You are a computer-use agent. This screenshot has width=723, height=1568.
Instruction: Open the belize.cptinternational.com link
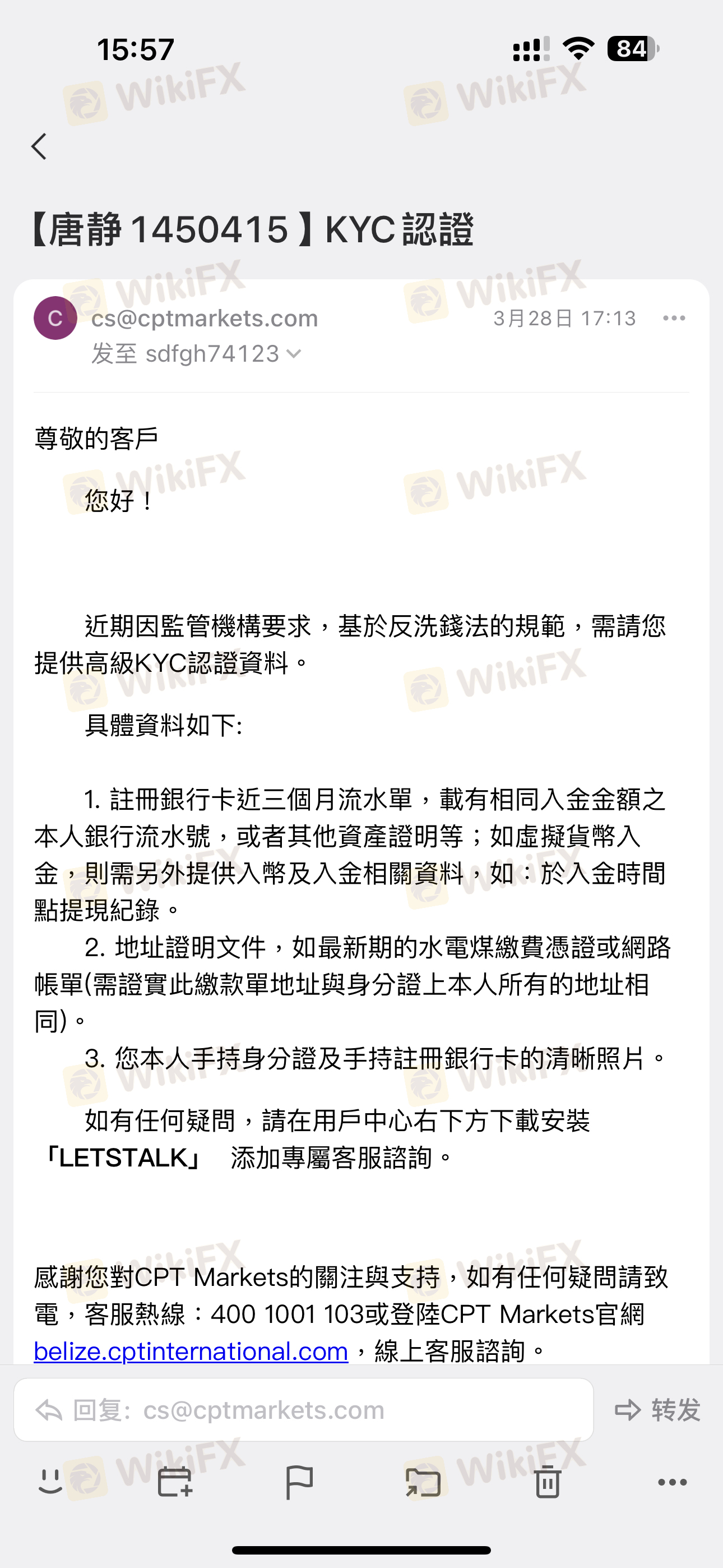pyautogui.click(x=191, y=1352)
